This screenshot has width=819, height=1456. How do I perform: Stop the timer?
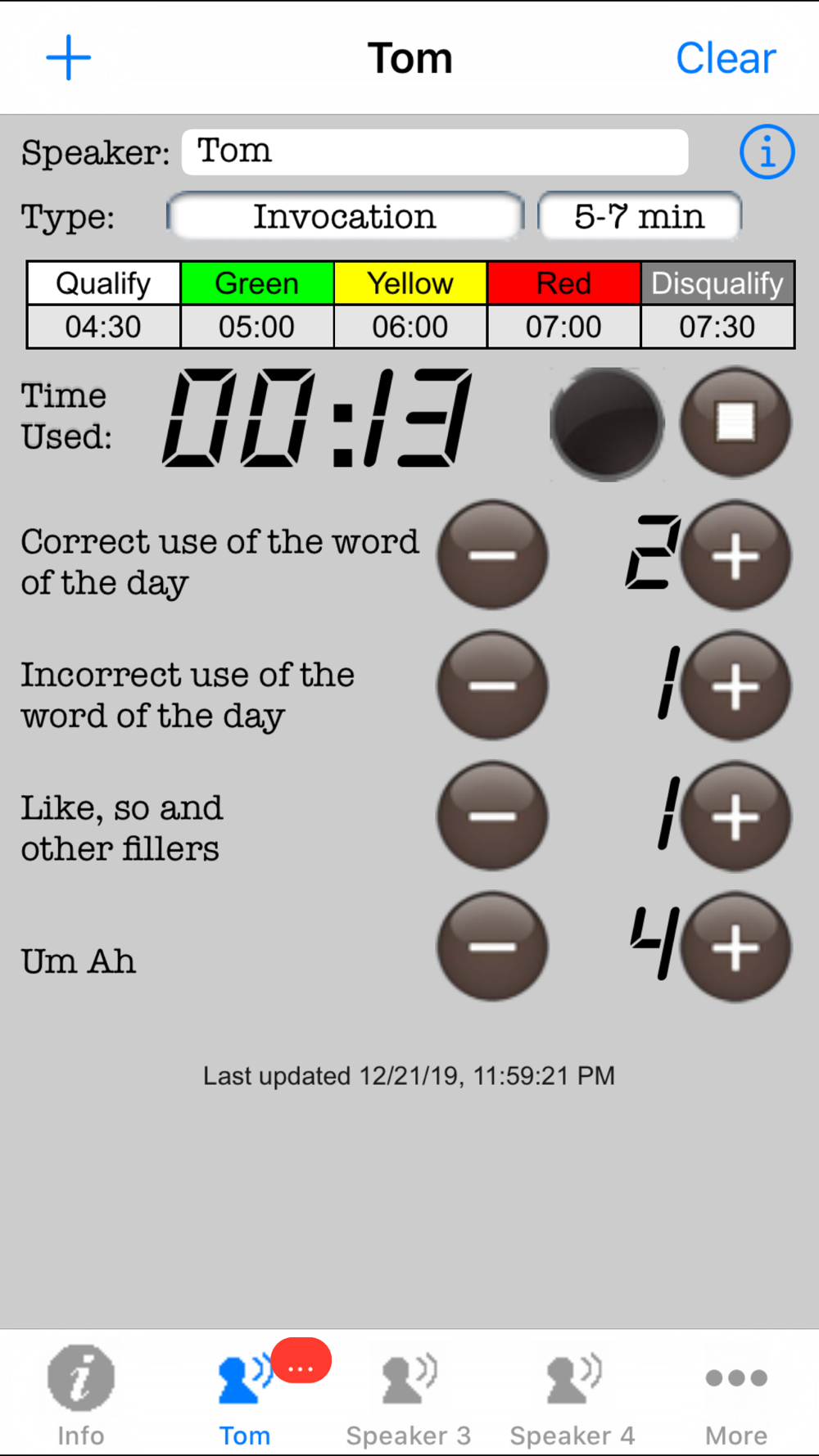[735, 423]
